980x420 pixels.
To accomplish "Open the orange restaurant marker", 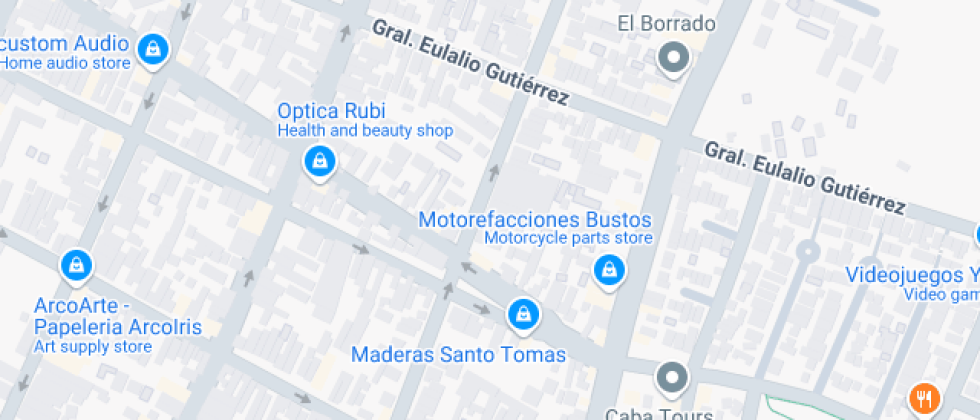I will click(923, 399).
